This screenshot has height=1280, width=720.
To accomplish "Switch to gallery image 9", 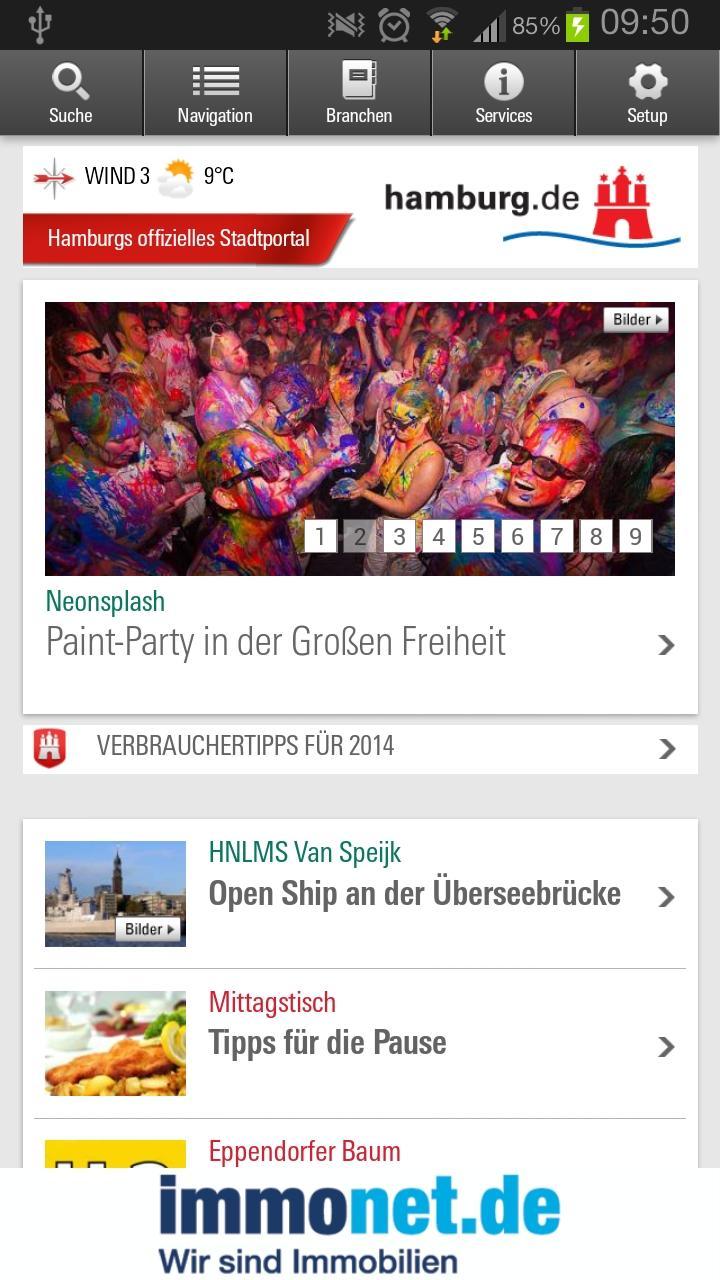I will point(635,536).
